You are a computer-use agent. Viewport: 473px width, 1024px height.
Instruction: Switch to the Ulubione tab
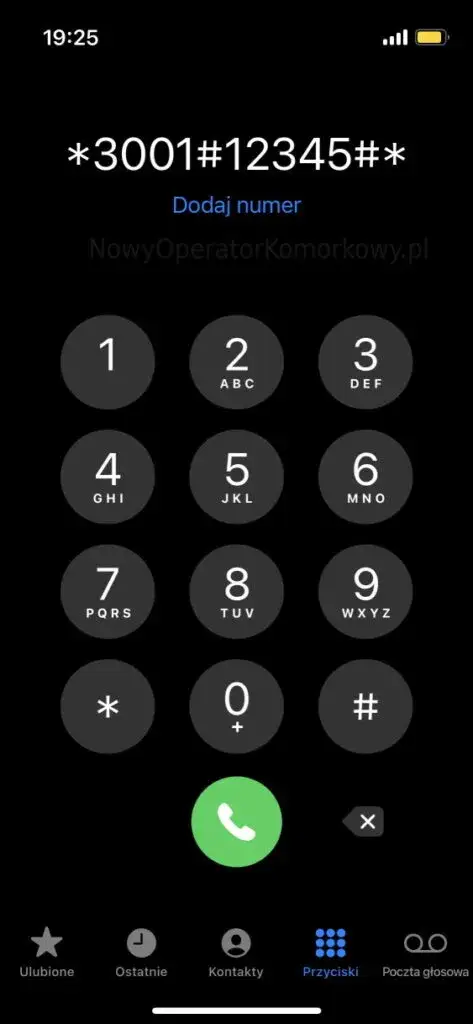pyautogui.click(x=47, y=953)
